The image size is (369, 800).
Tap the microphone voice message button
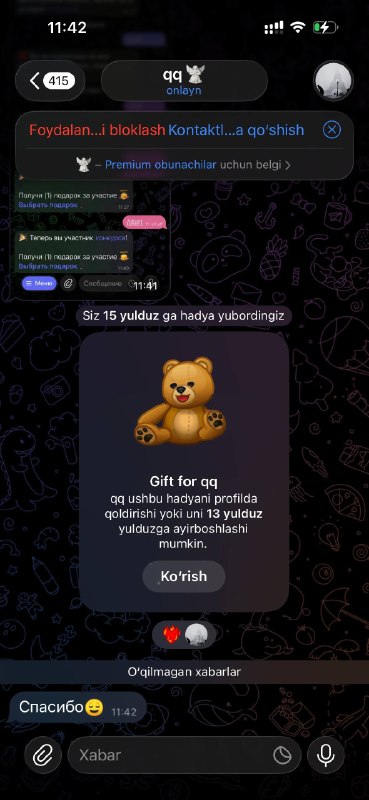(x=326, y=755)
